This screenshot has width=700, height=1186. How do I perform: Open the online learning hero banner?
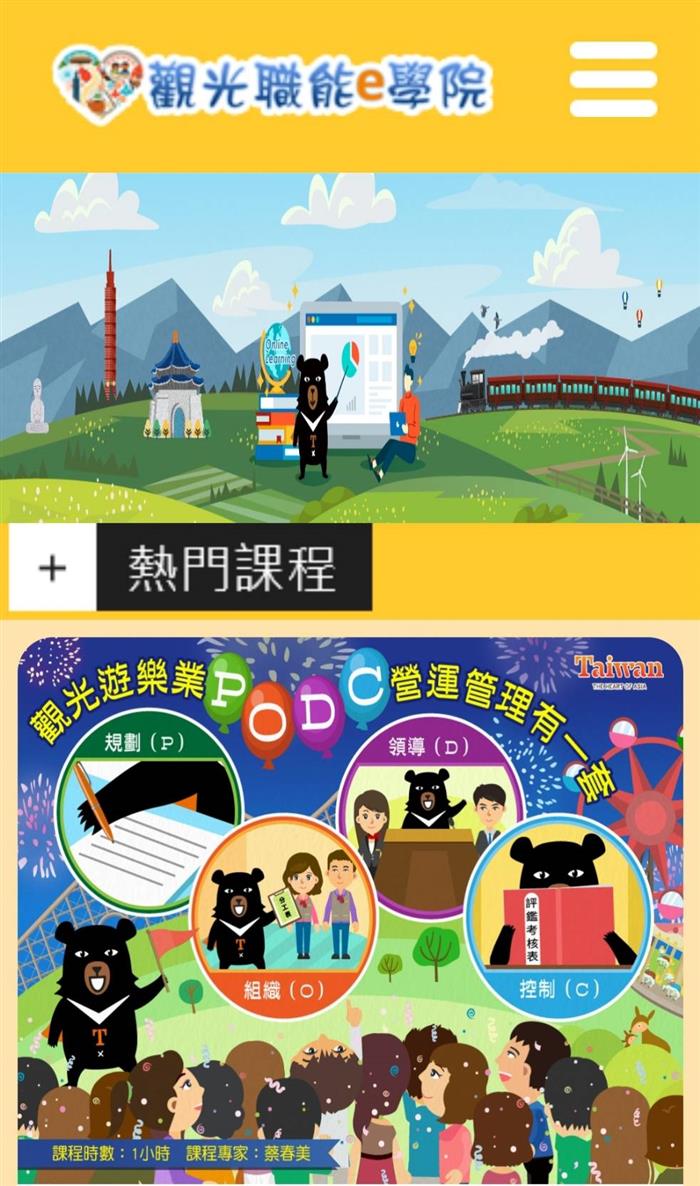(x=350, y=348)
